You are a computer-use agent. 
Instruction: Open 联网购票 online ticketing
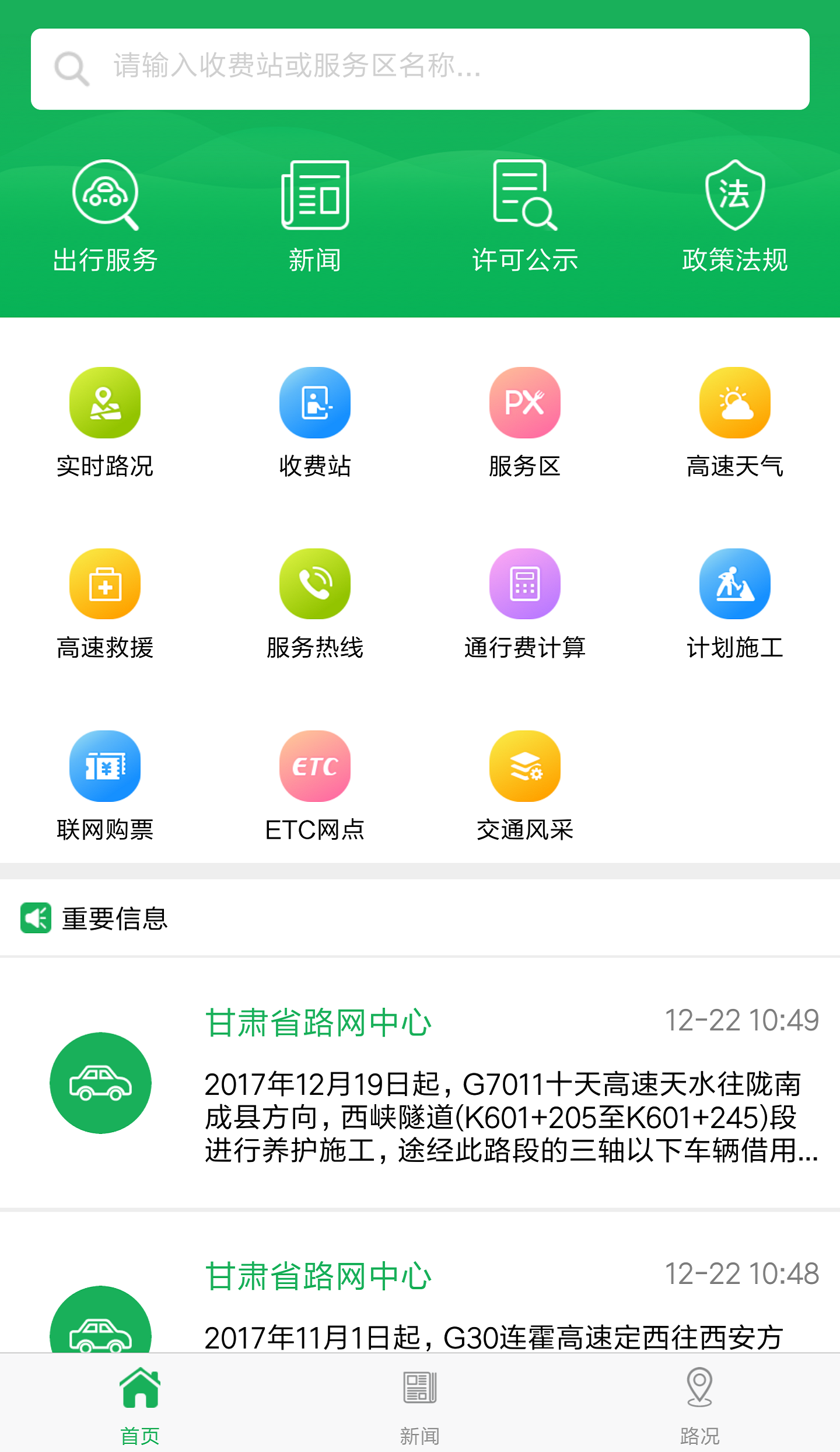coord(105,785)
